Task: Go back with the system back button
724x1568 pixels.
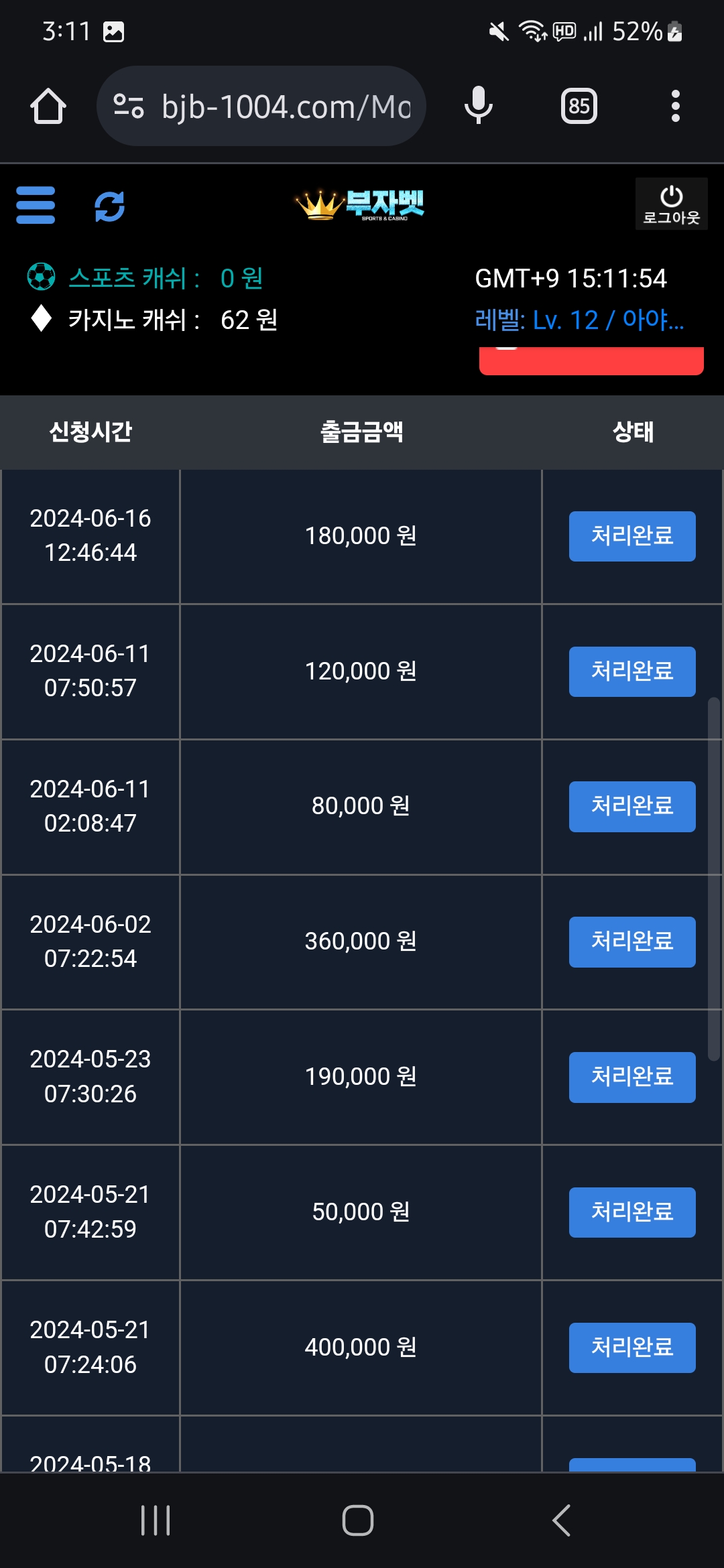Action: click(x=562, y=1520)
